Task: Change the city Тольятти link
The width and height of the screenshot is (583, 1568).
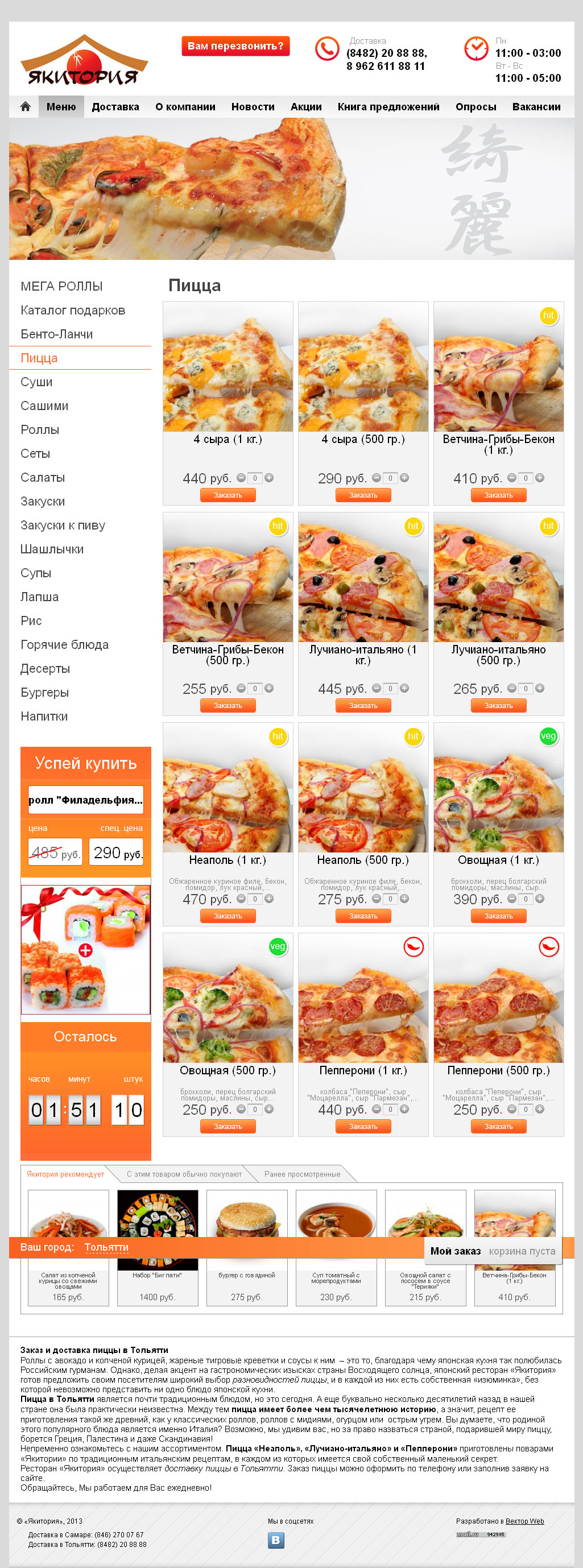Action: (x=106, y=1247)
